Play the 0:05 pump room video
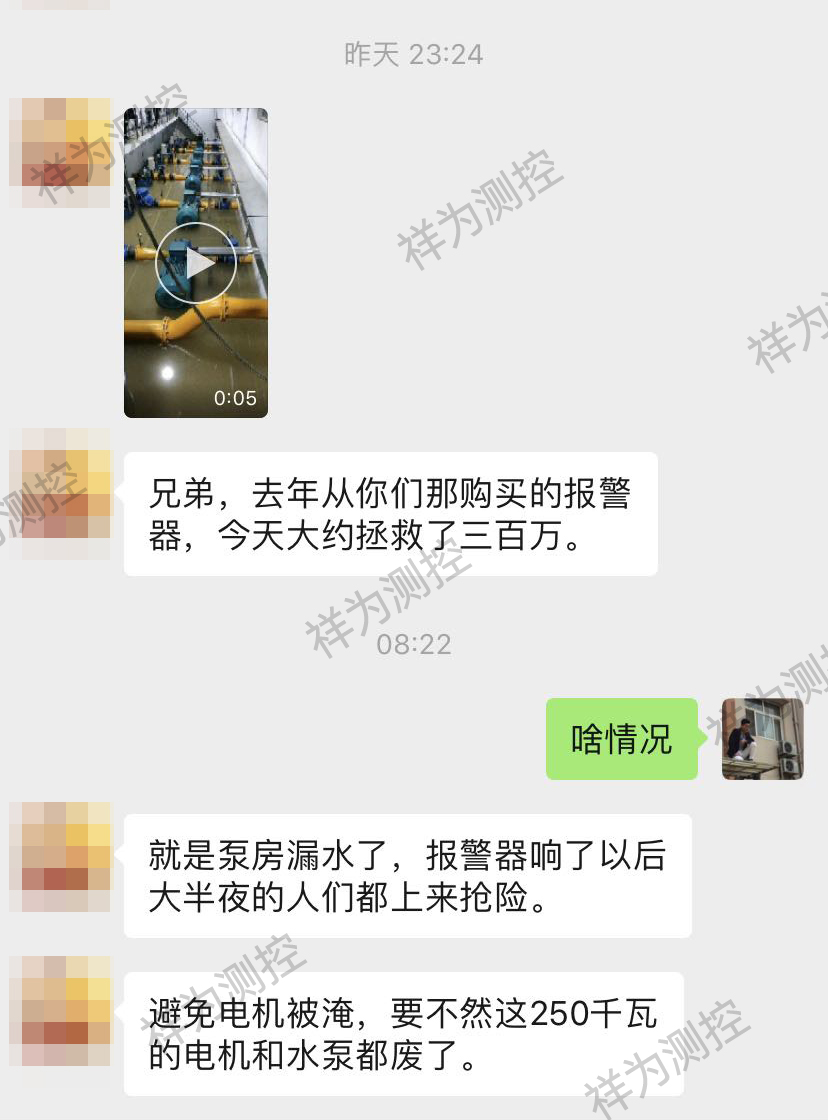828x1120 pixels. click(x=196, y=263)
